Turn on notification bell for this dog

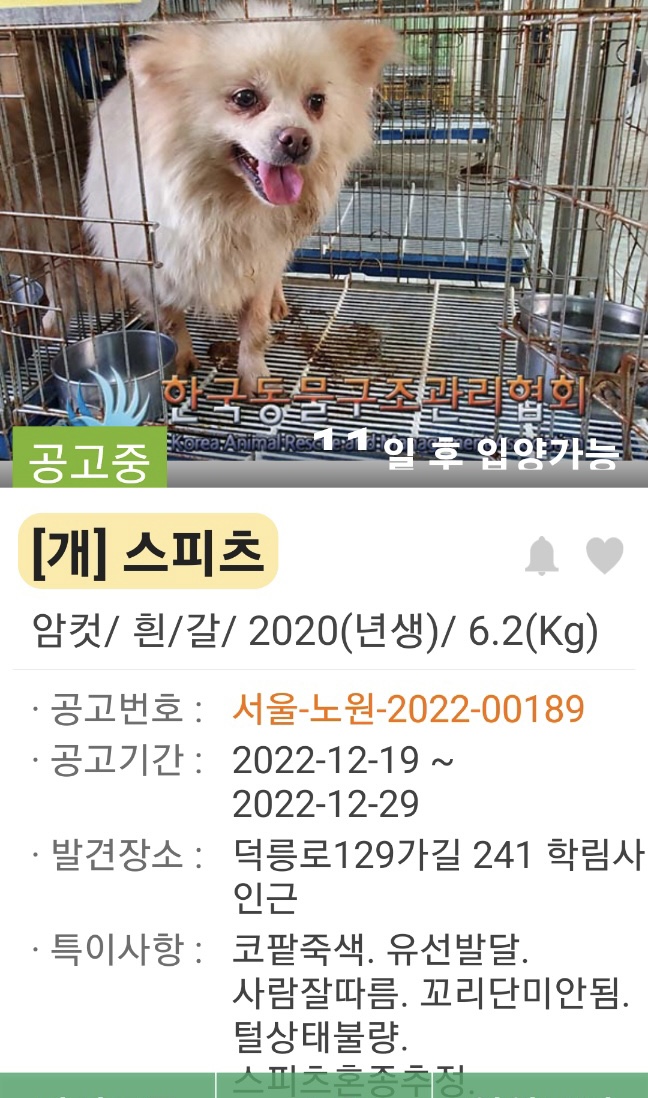coord(542,555)
